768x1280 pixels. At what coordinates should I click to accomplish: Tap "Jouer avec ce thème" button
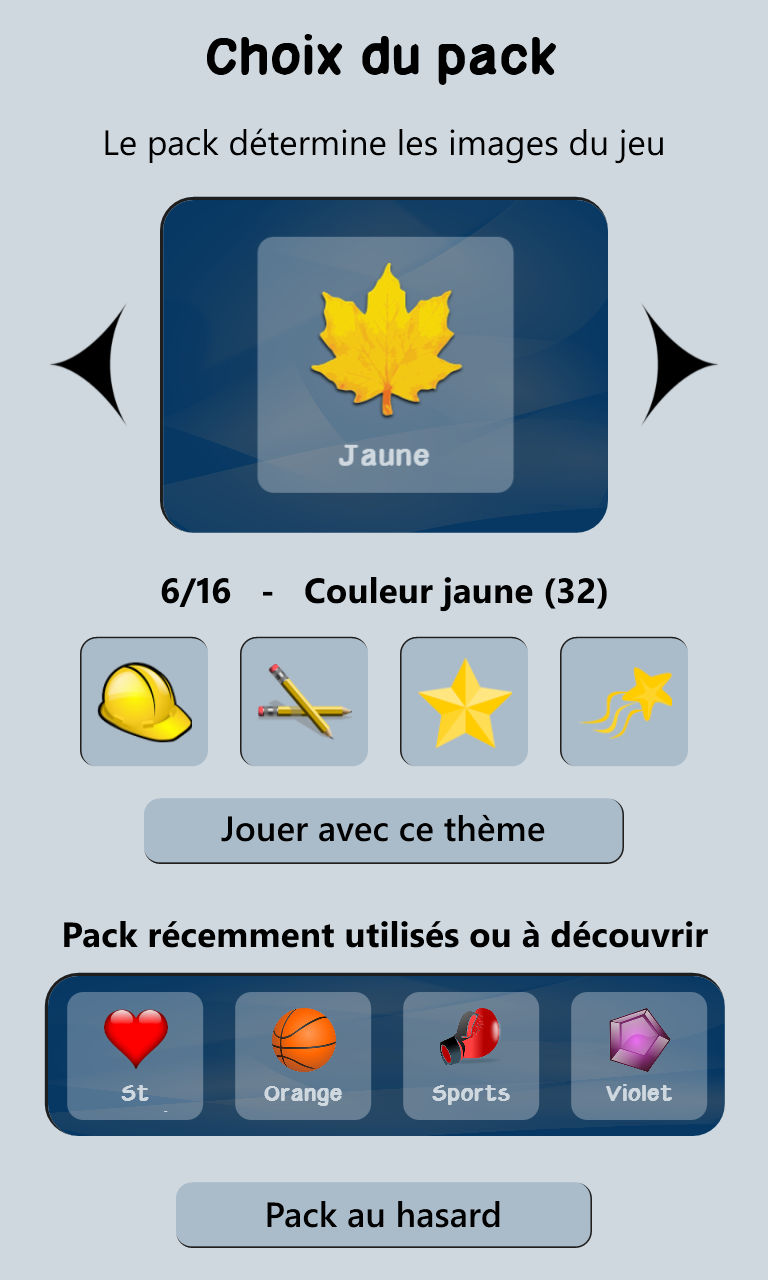(x=384, y=831)
